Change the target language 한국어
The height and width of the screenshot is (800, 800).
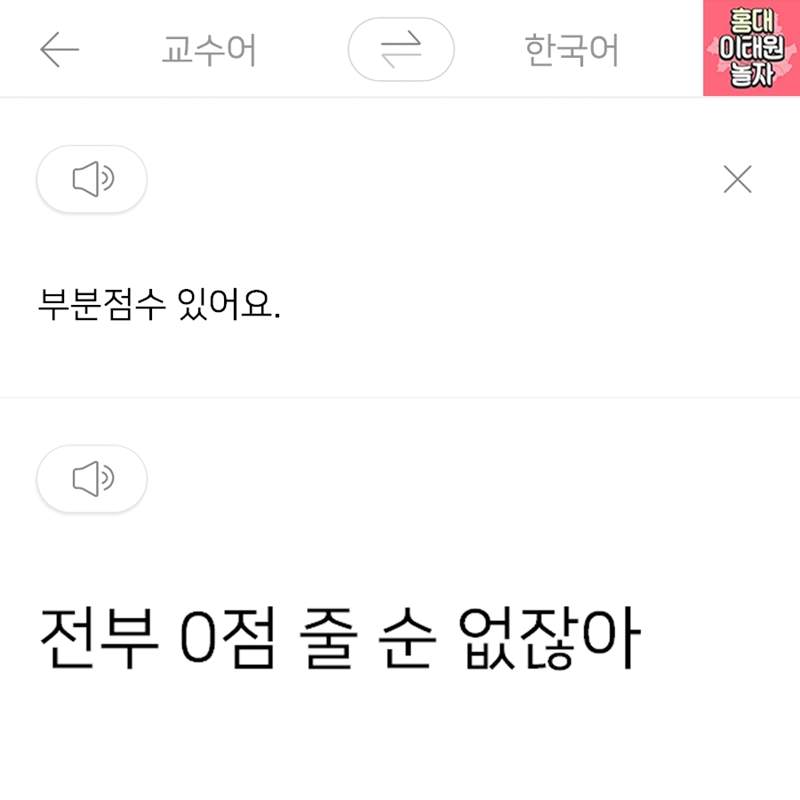point(572,50)
